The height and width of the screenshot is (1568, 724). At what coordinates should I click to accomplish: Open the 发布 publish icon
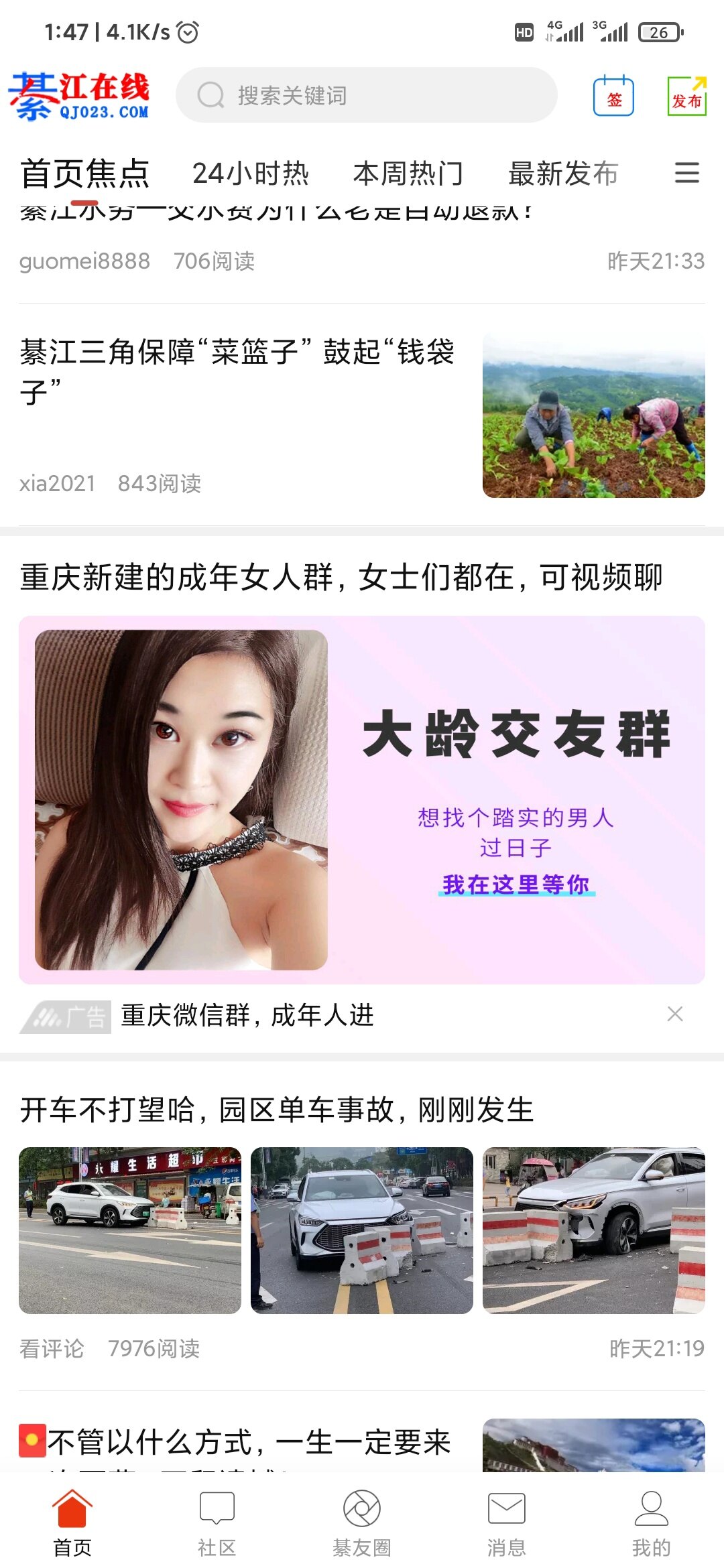[686, 96]
